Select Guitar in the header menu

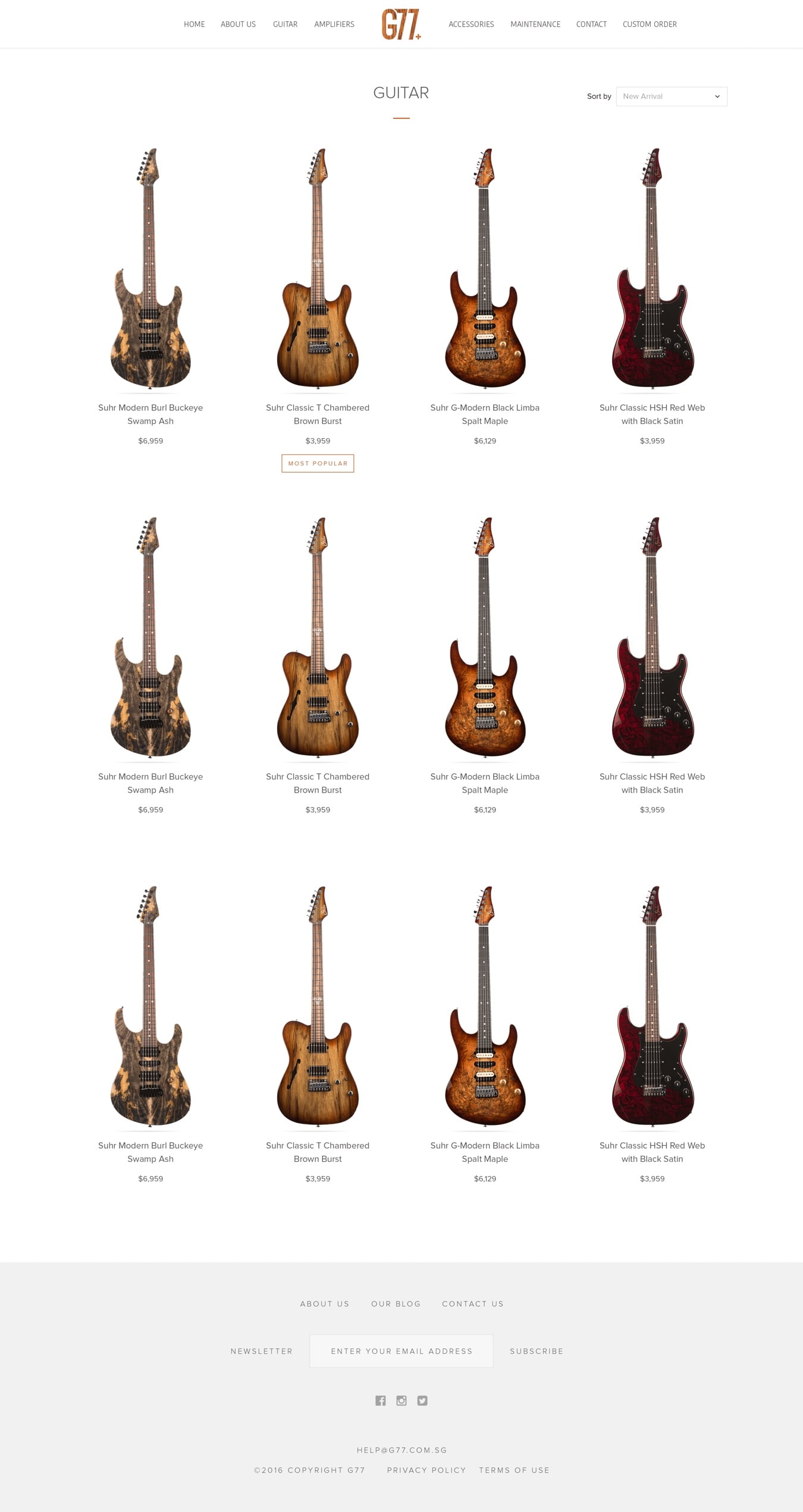(285, 24)
